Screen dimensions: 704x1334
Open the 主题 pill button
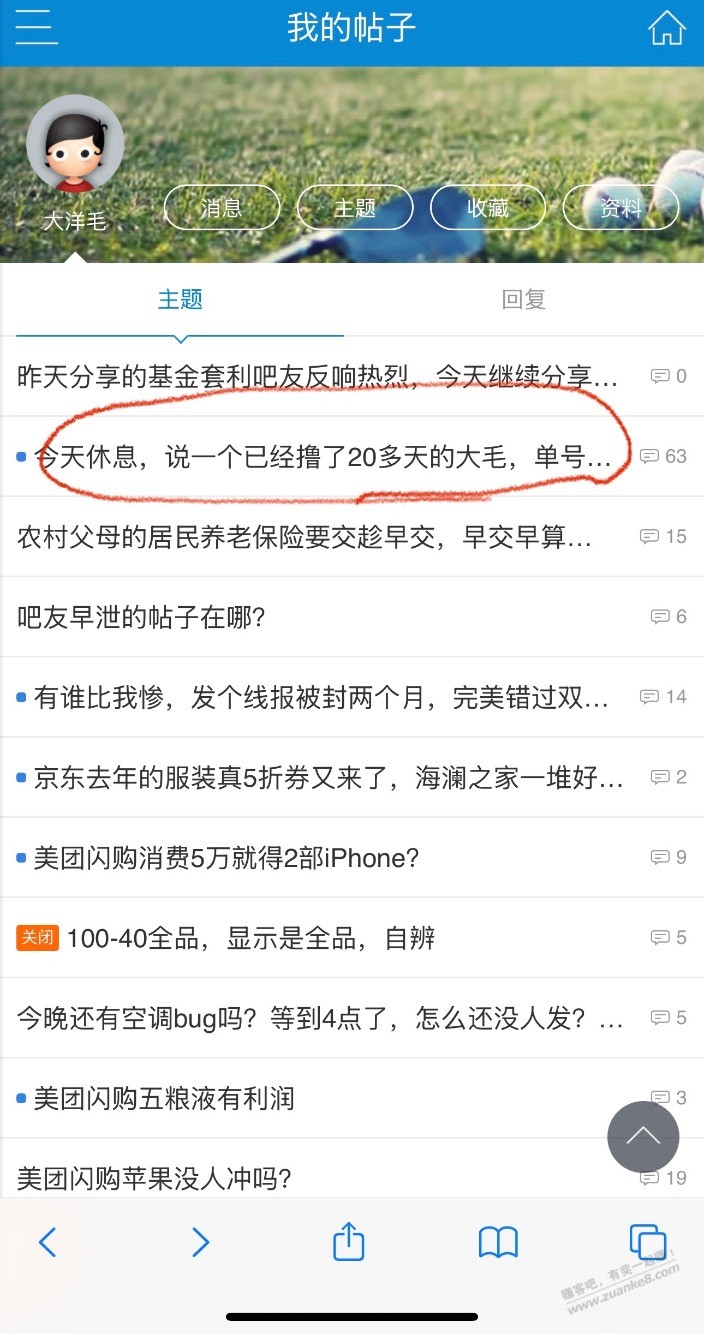(355, 208)
